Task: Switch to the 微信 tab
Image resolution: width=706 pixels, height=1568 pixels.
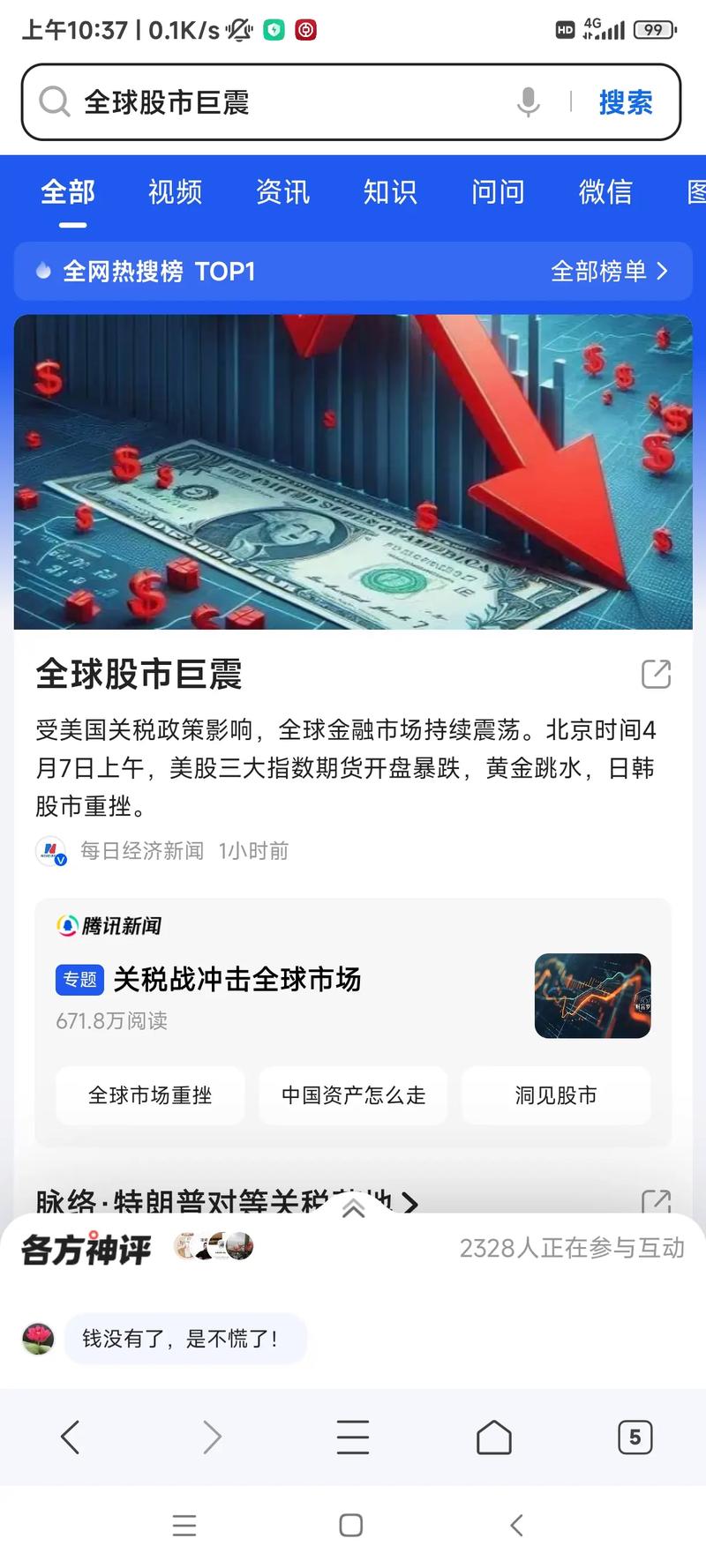Action: 605,192
